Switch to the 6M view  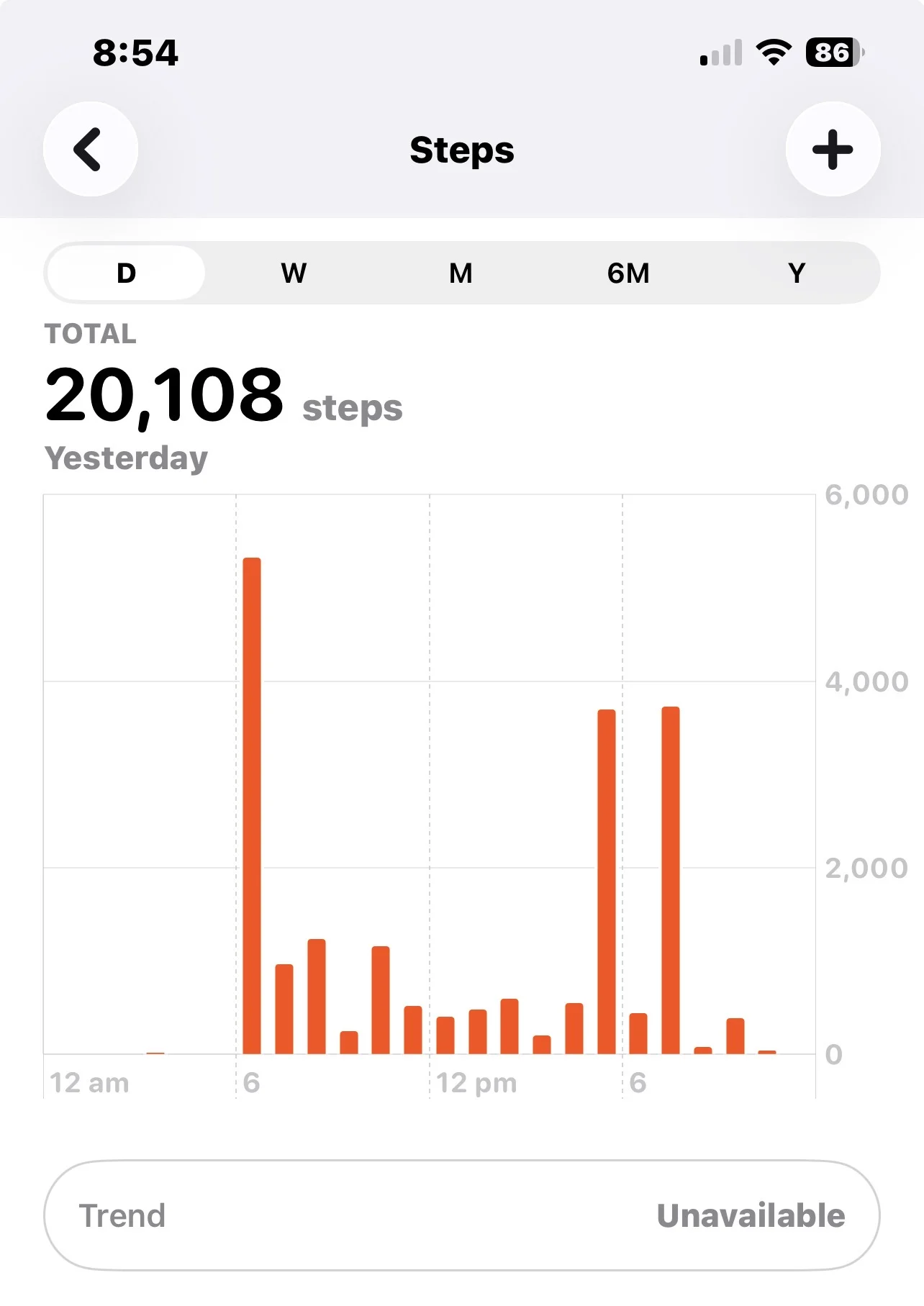click(628, 273)
